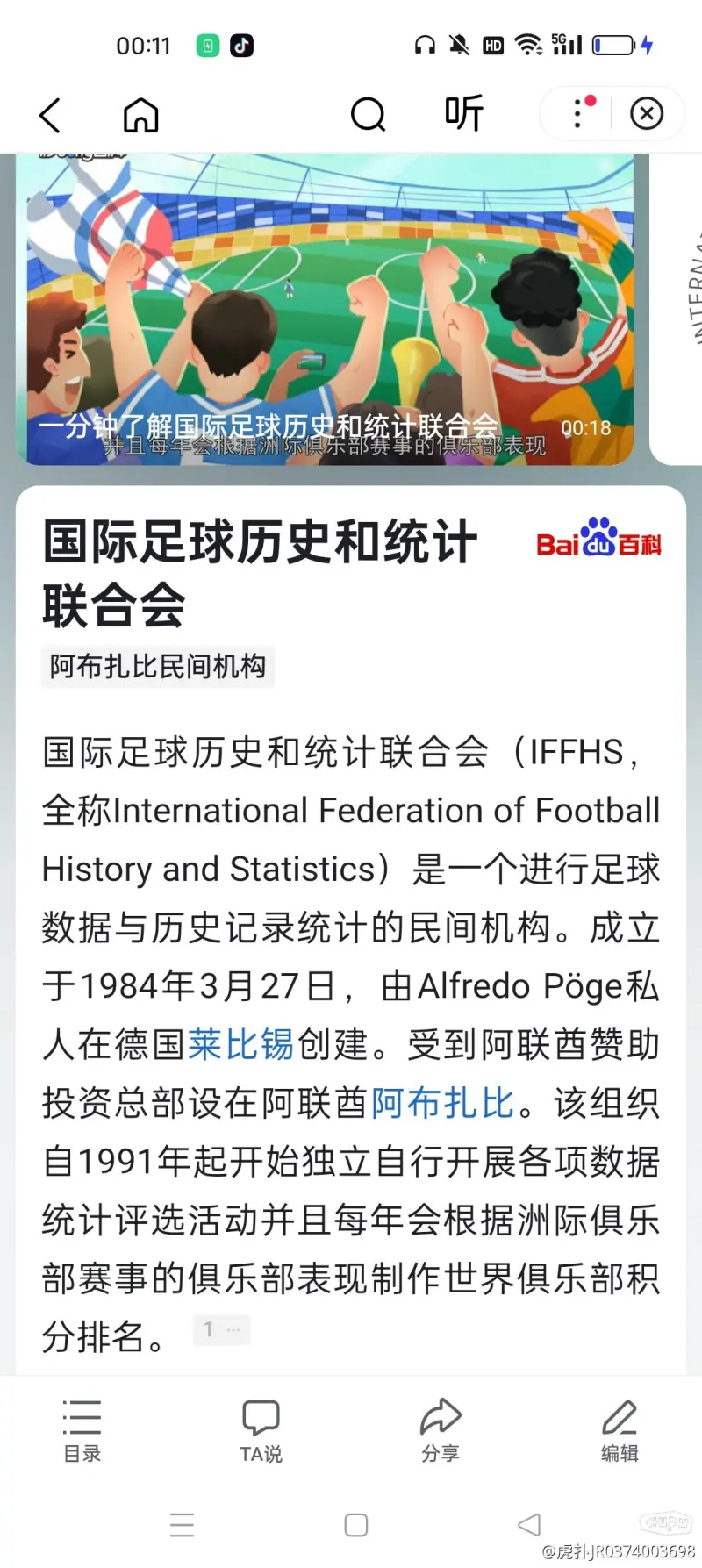The width and height of the screenshot is (702, 1568).
Task: Open the three-dot more menu
Action: 577,113
